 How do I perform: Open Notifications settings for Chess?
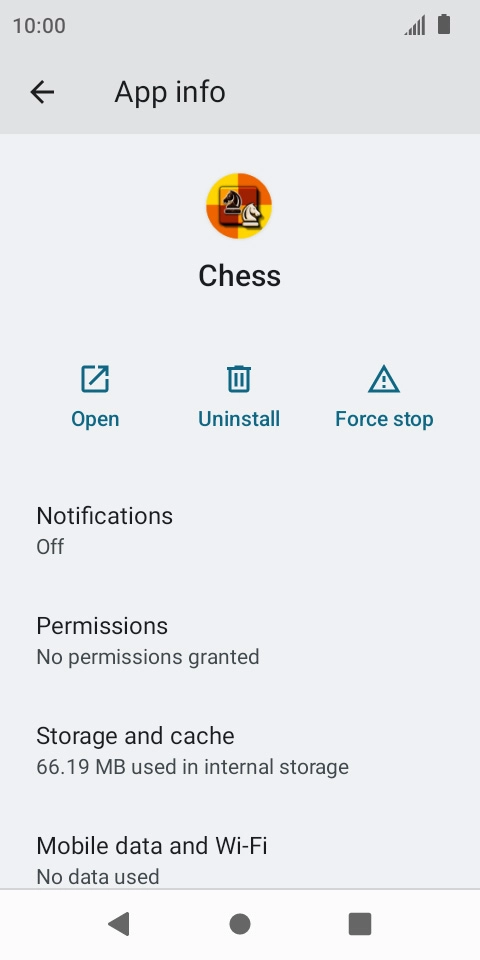[240, 530]
